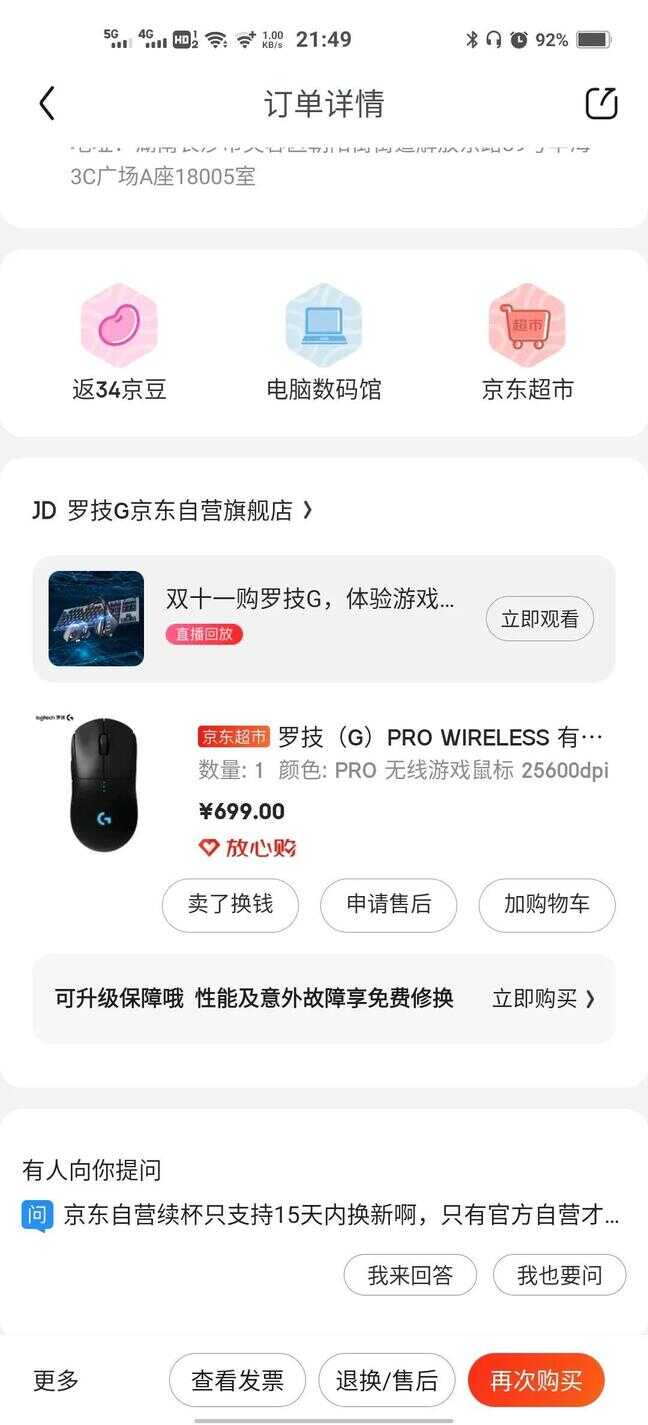
Task: View the invoice via 查看发票
Action: [x=237, y=1381]
